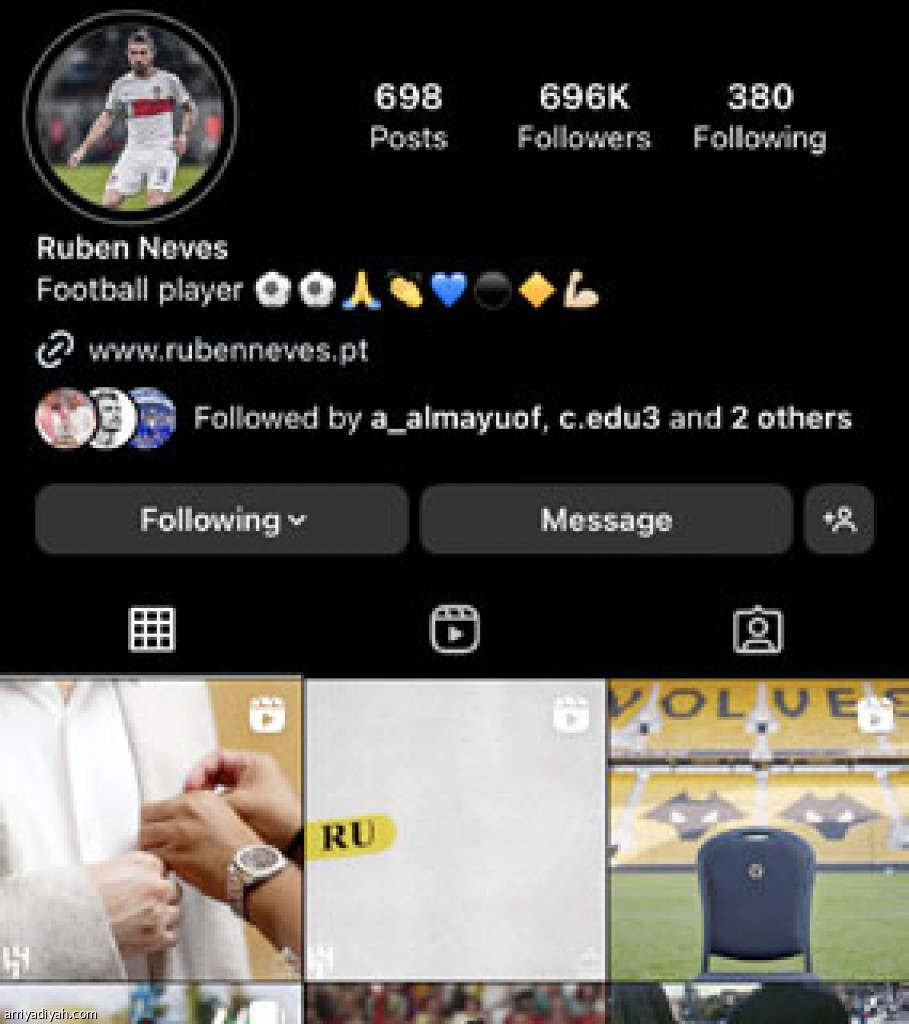Open Ruben Neves's profile picture

point(130,116)
